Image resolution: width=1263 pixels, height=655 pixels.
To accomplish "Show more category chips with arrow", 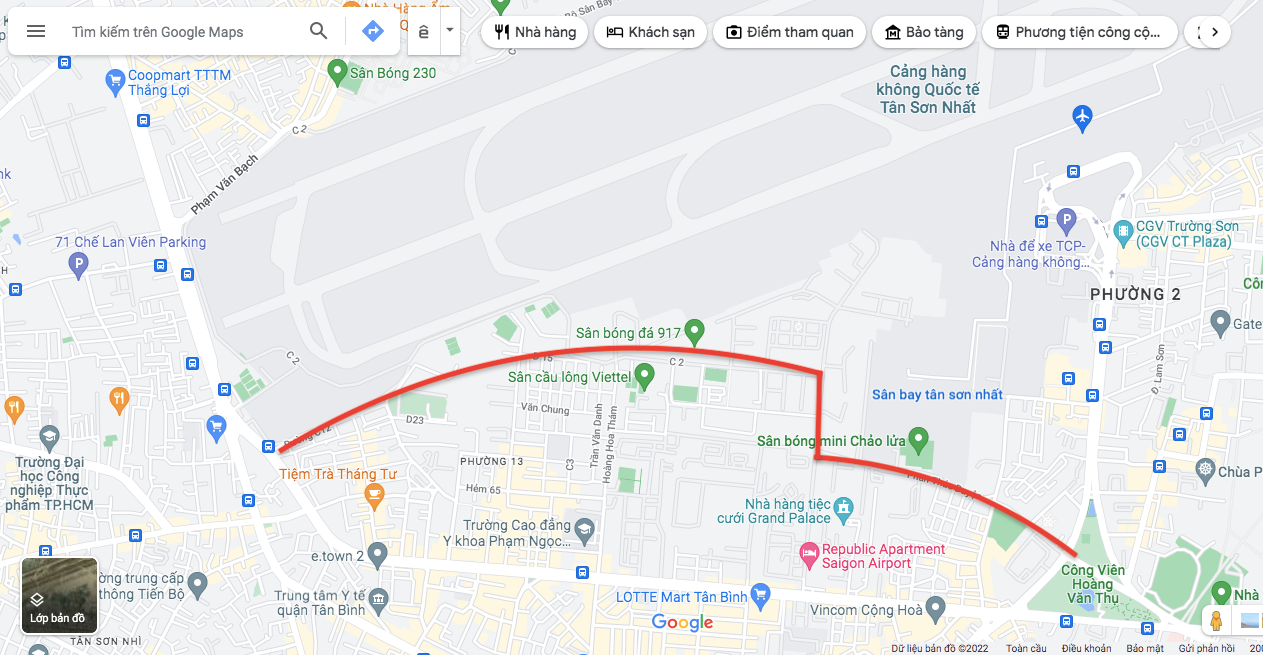I will (1214, 32).
